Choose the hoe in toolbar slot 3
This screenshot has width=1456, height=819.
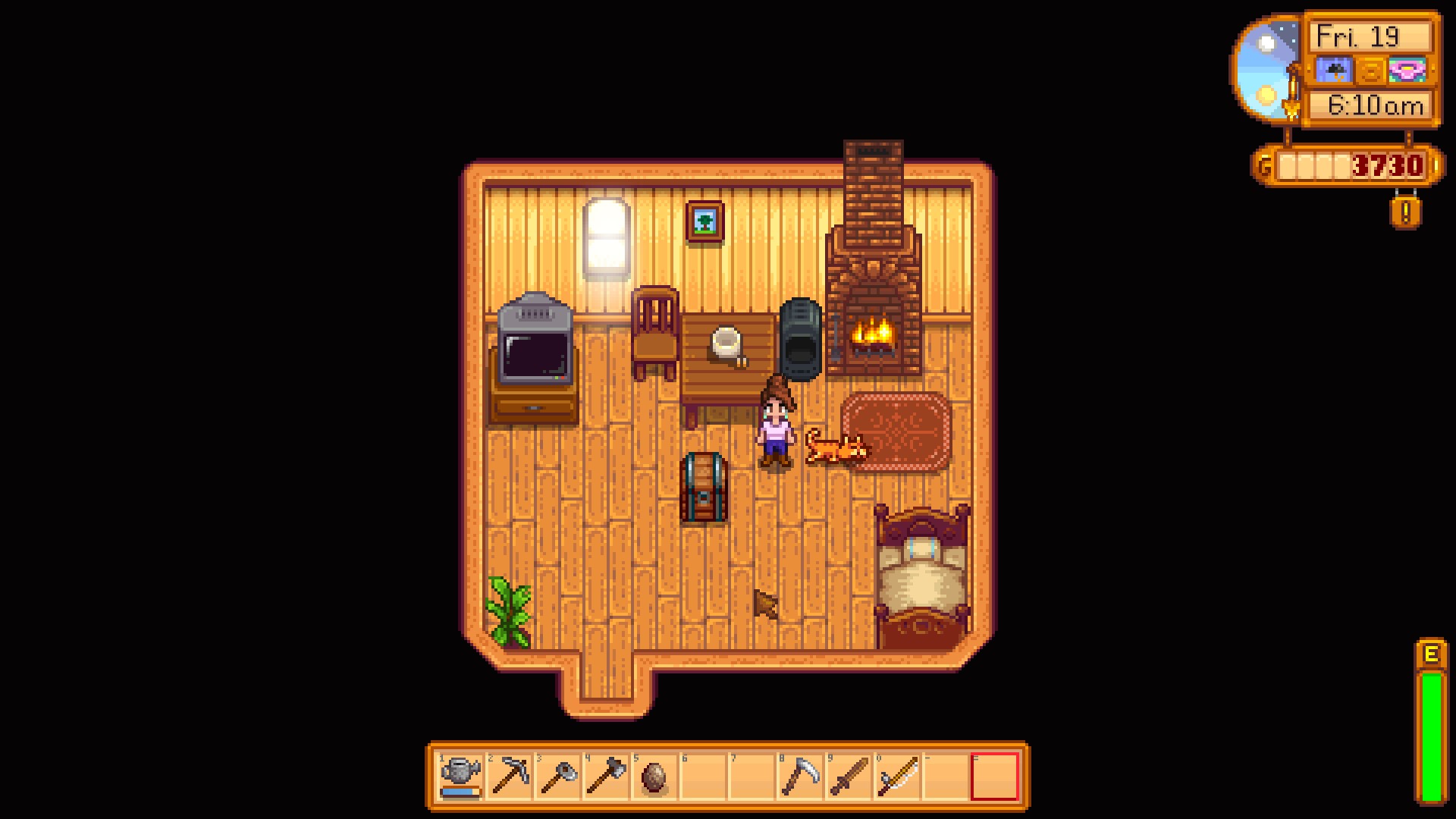(x=557, y=776)
